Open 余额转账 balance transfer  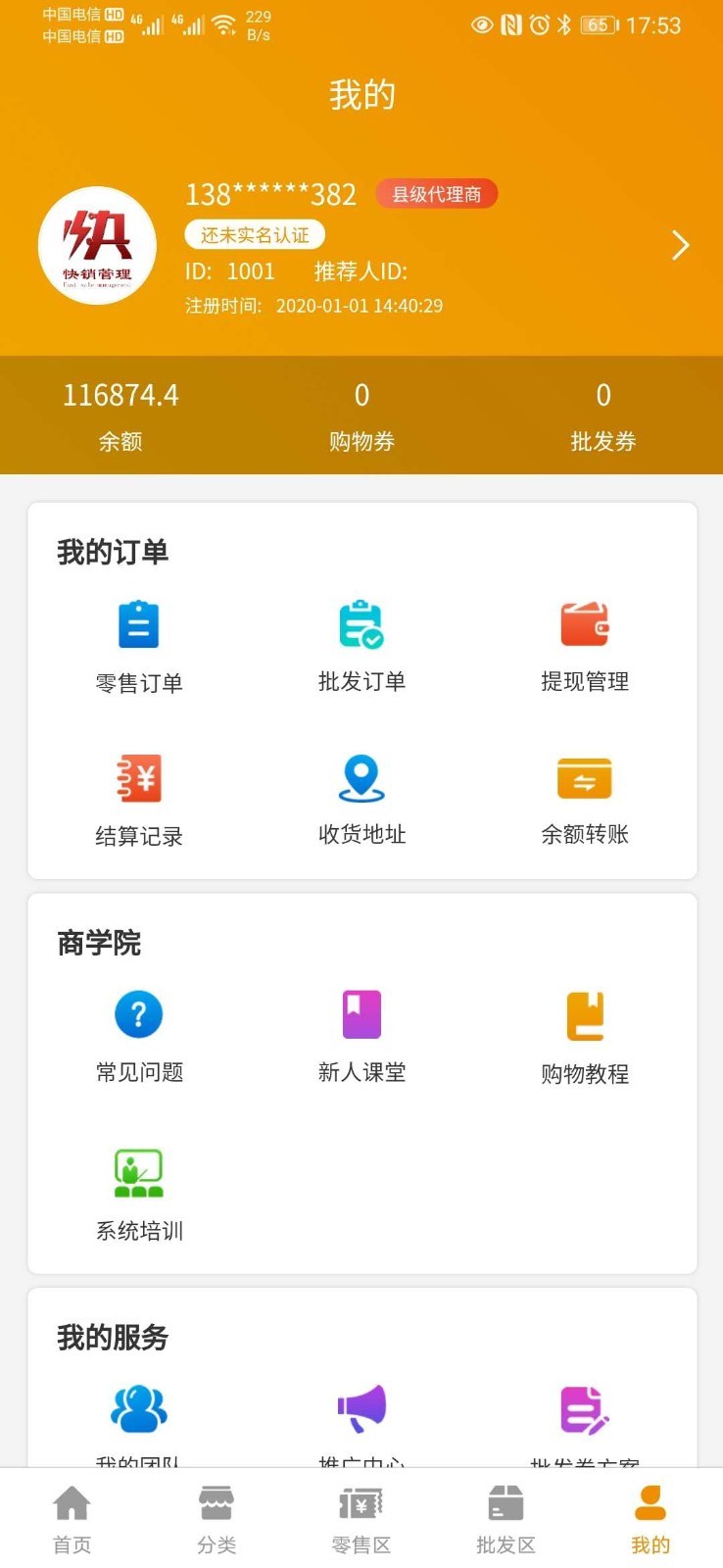coord(585,799)
